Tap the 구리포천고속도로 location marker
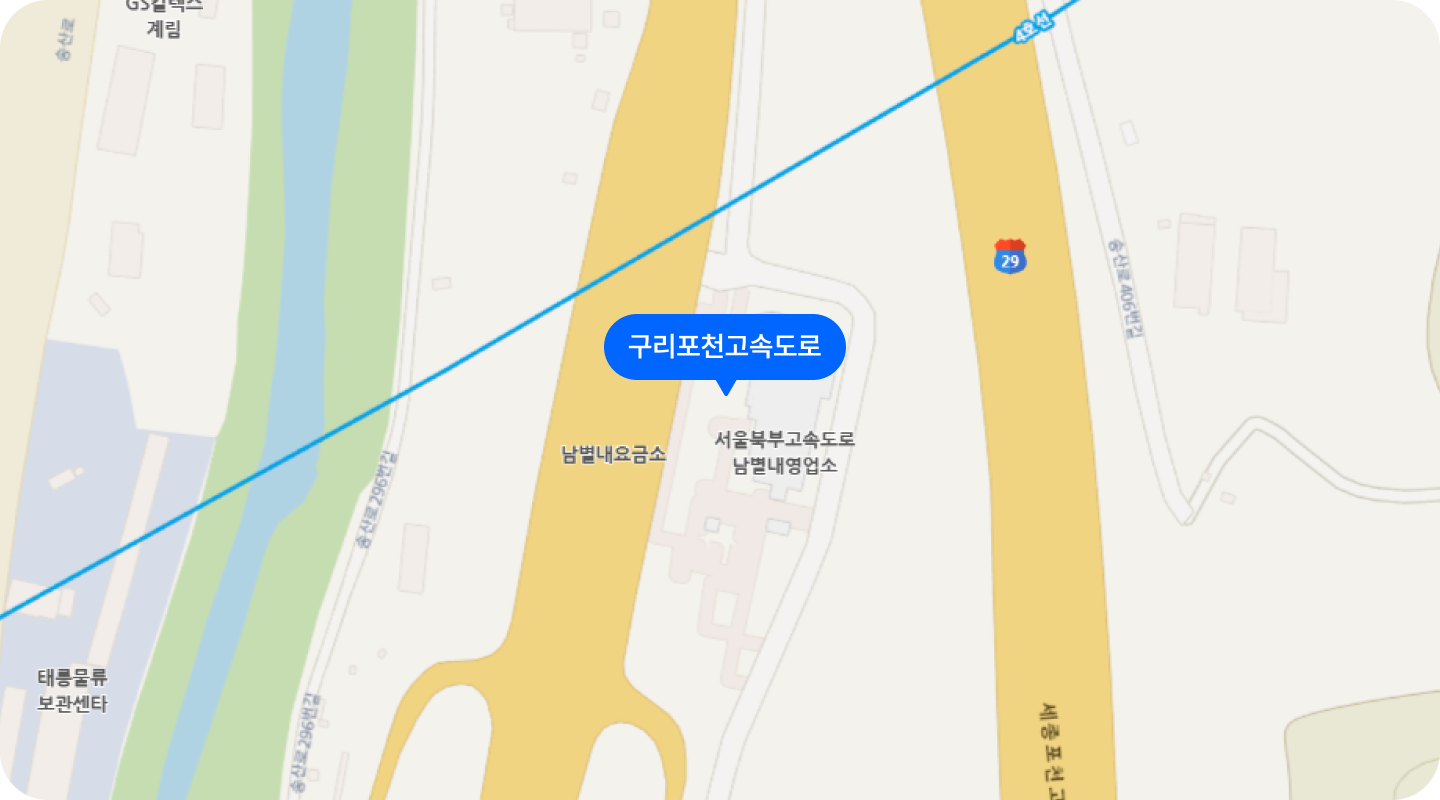The image size is (1440, 800). click(x=725, y=348)
